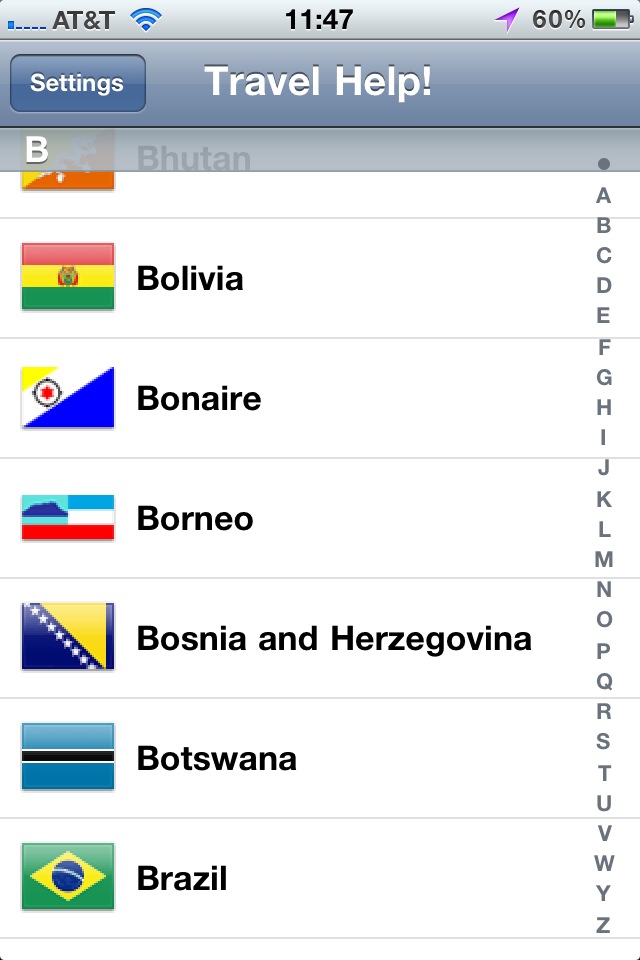Image resolution: width=640 pixels, height=960 pixels.
Task: Jump to letter G in index
Action: (x=603, y=377)
